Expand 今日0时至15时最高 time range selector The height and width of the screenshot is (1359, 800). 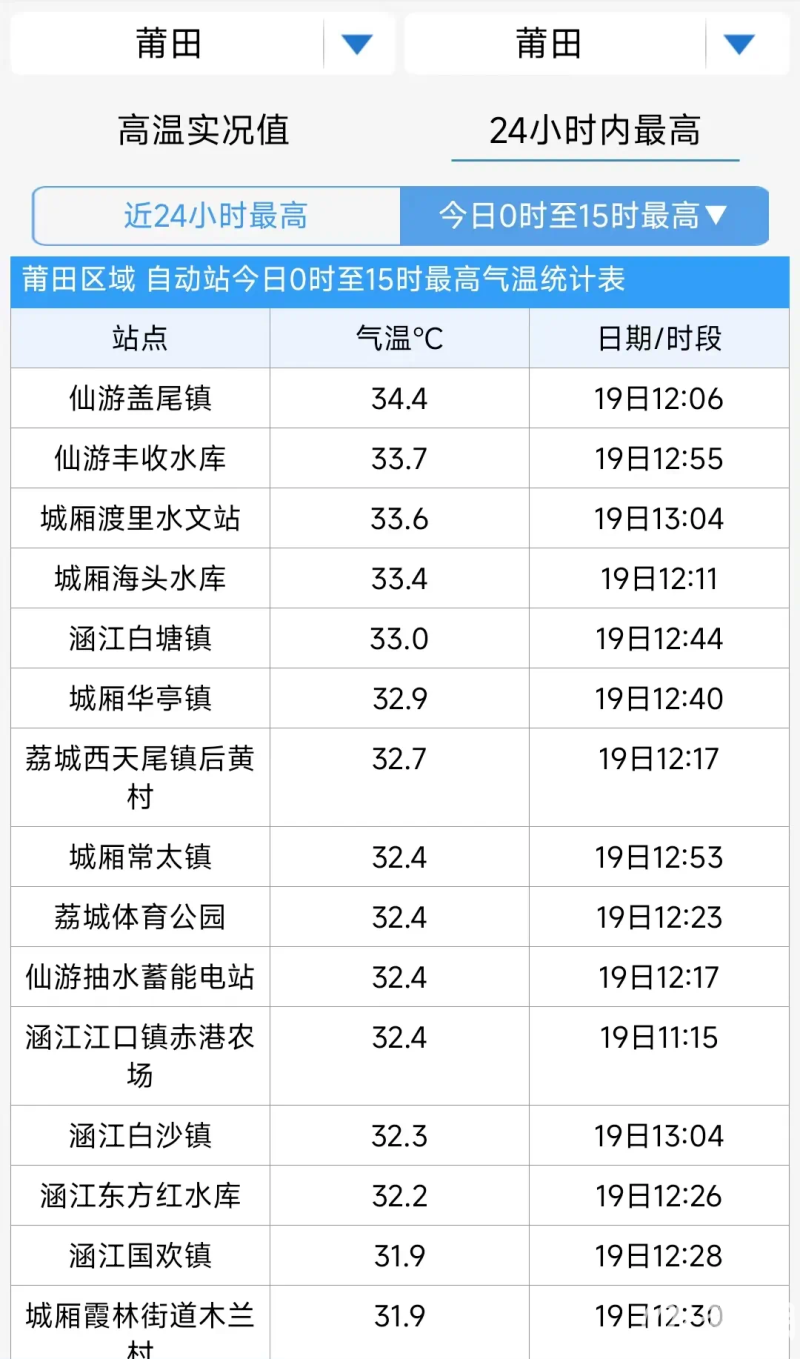584,216
